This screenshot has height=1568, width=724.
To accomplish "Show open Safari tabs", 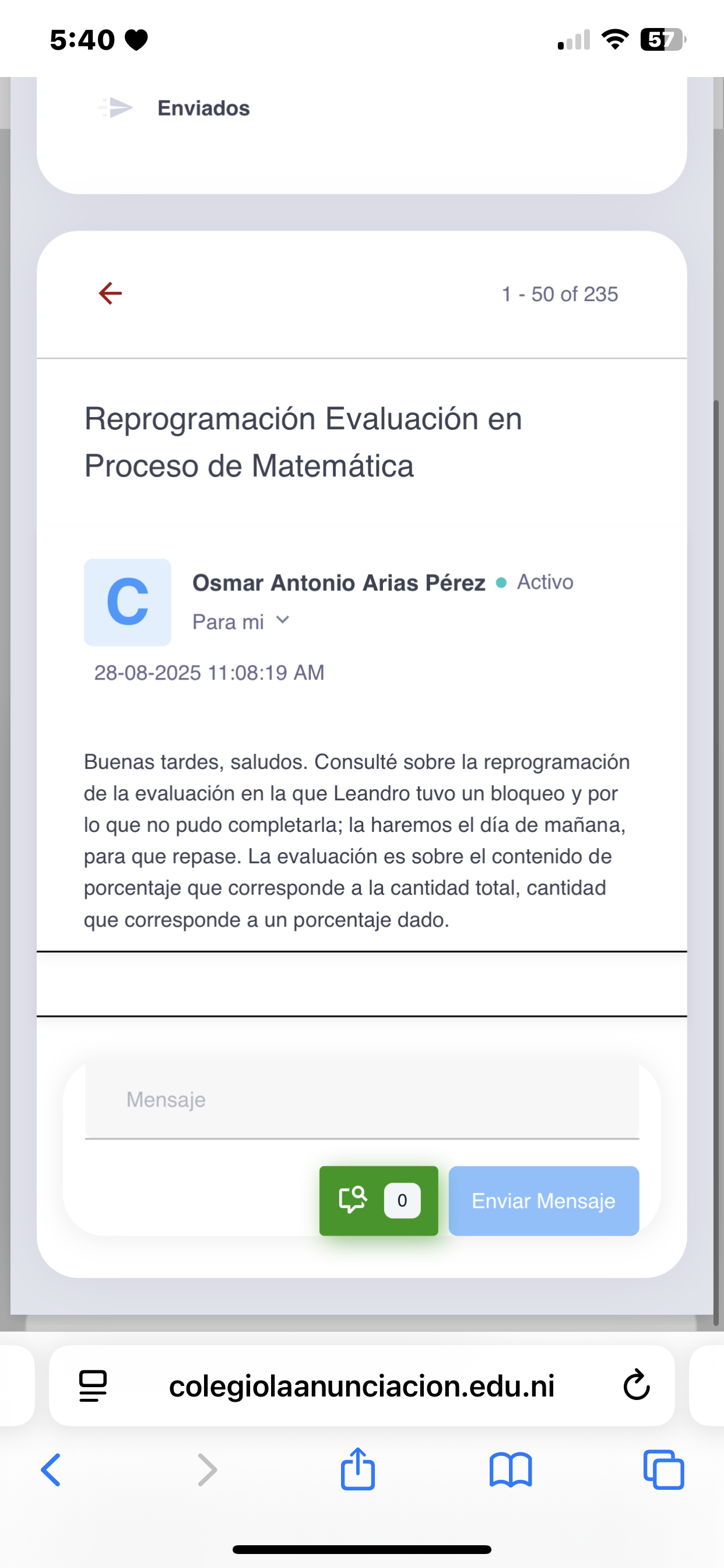I will click(663, 1470).
